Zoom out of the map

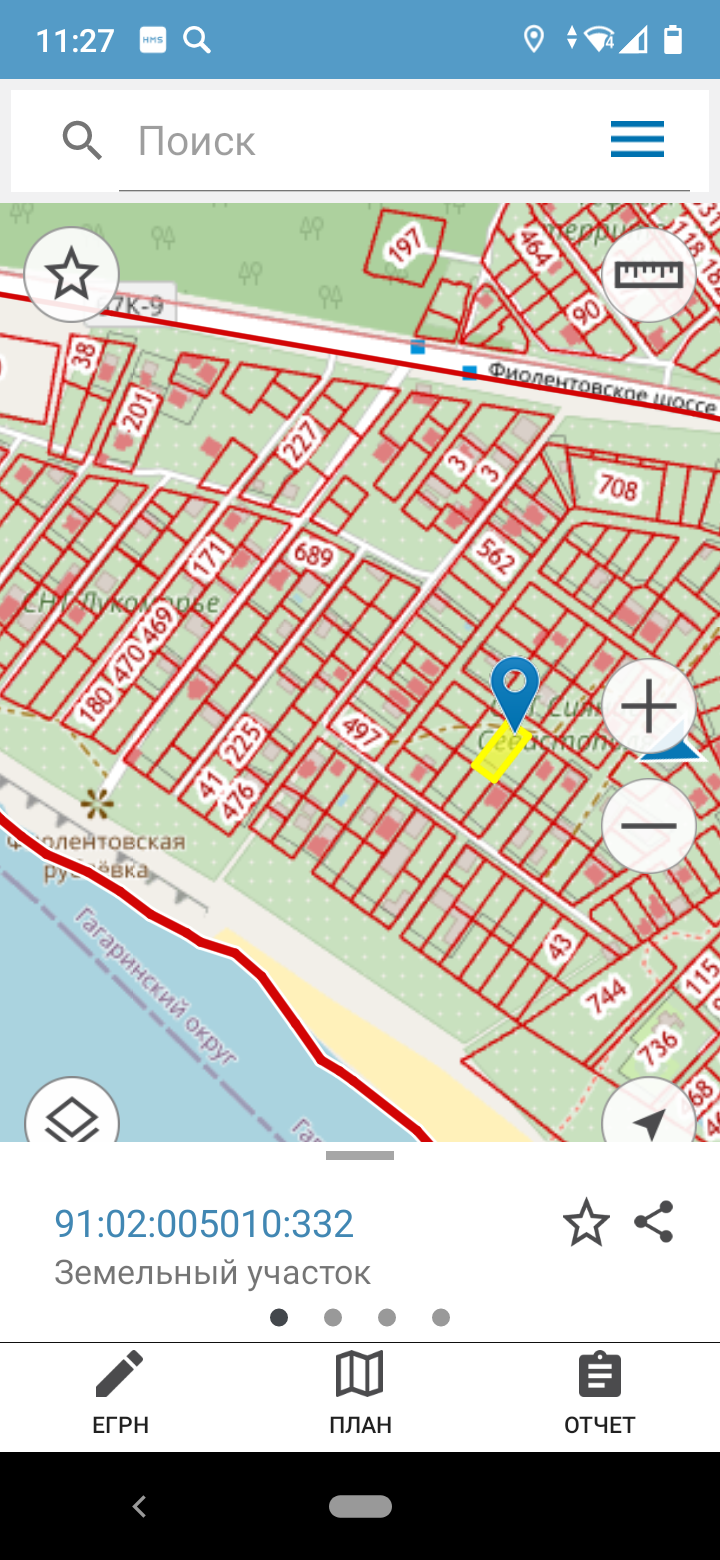click(x=649, y=826)
